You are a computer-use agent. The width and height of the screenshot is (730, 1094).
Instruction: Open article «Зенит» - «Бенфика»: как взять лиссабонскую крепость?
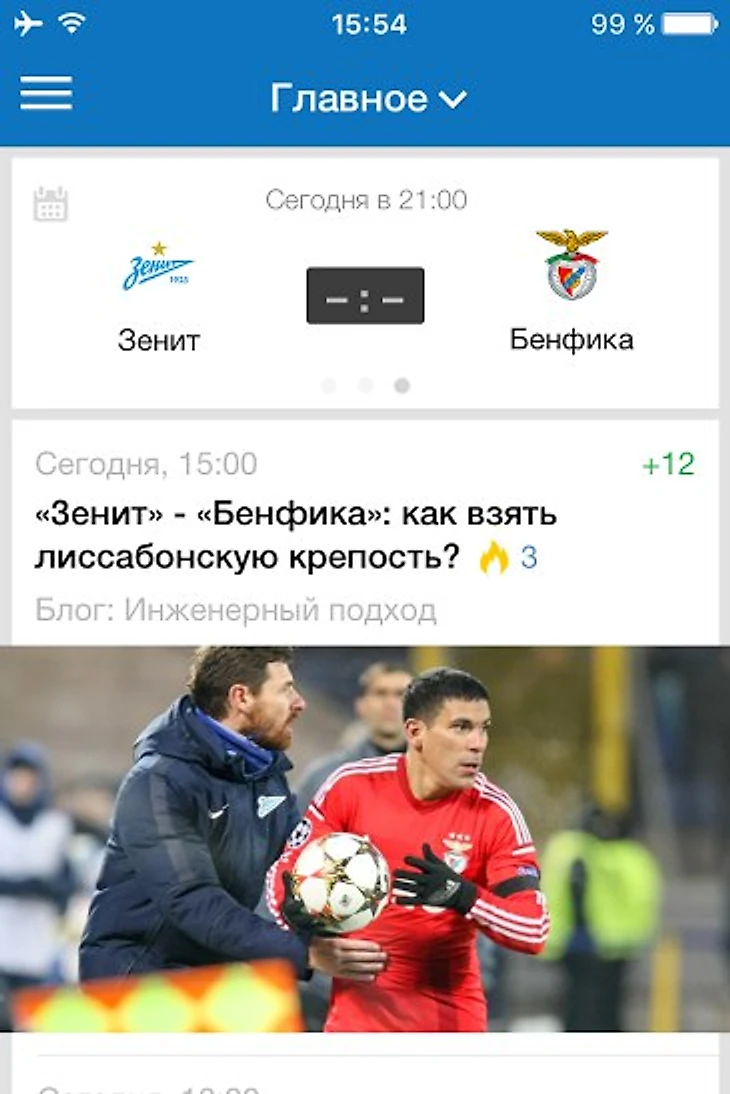coord(296,535)
